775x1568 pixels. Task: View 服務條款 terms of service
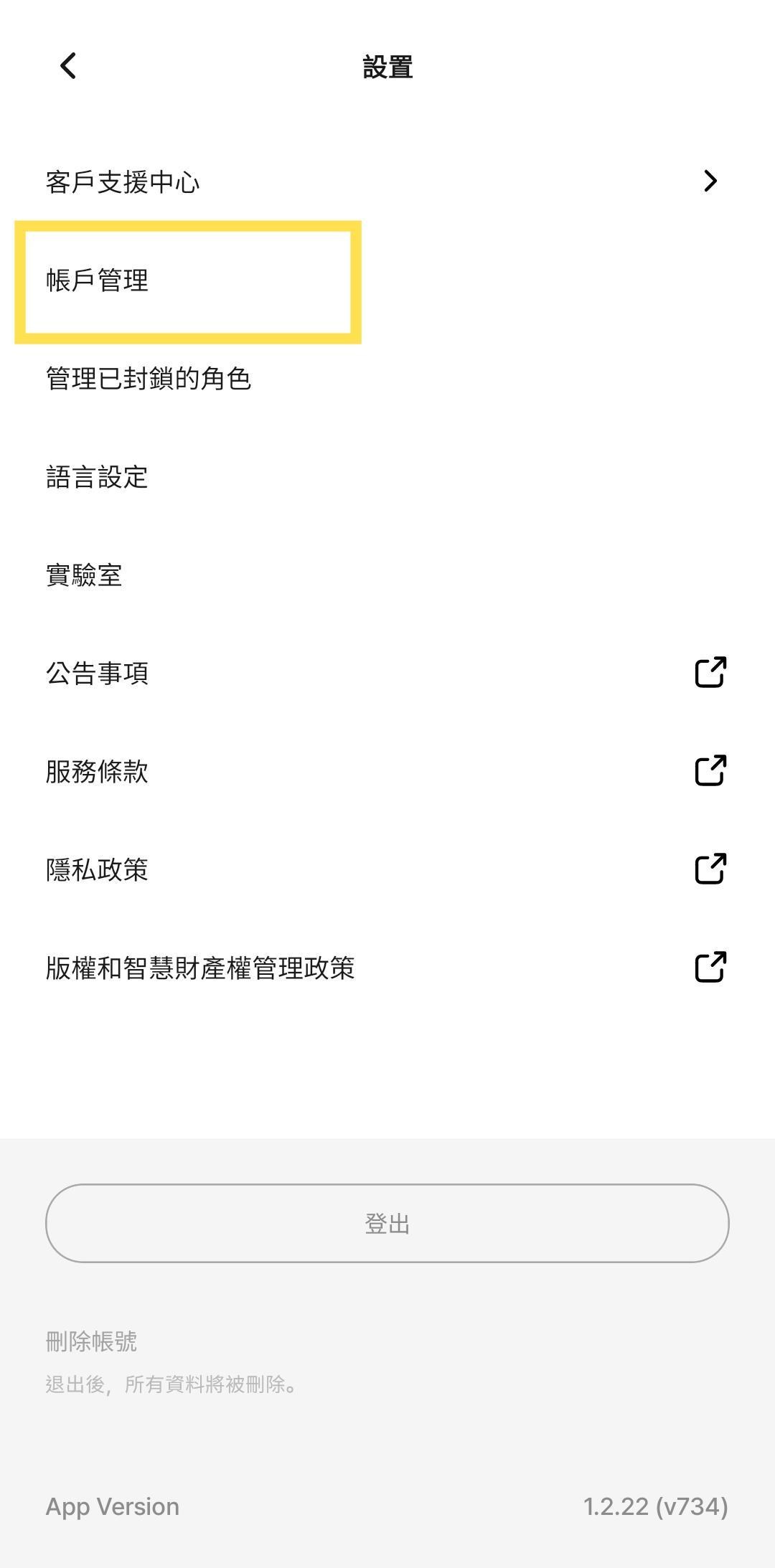(387, 771)
